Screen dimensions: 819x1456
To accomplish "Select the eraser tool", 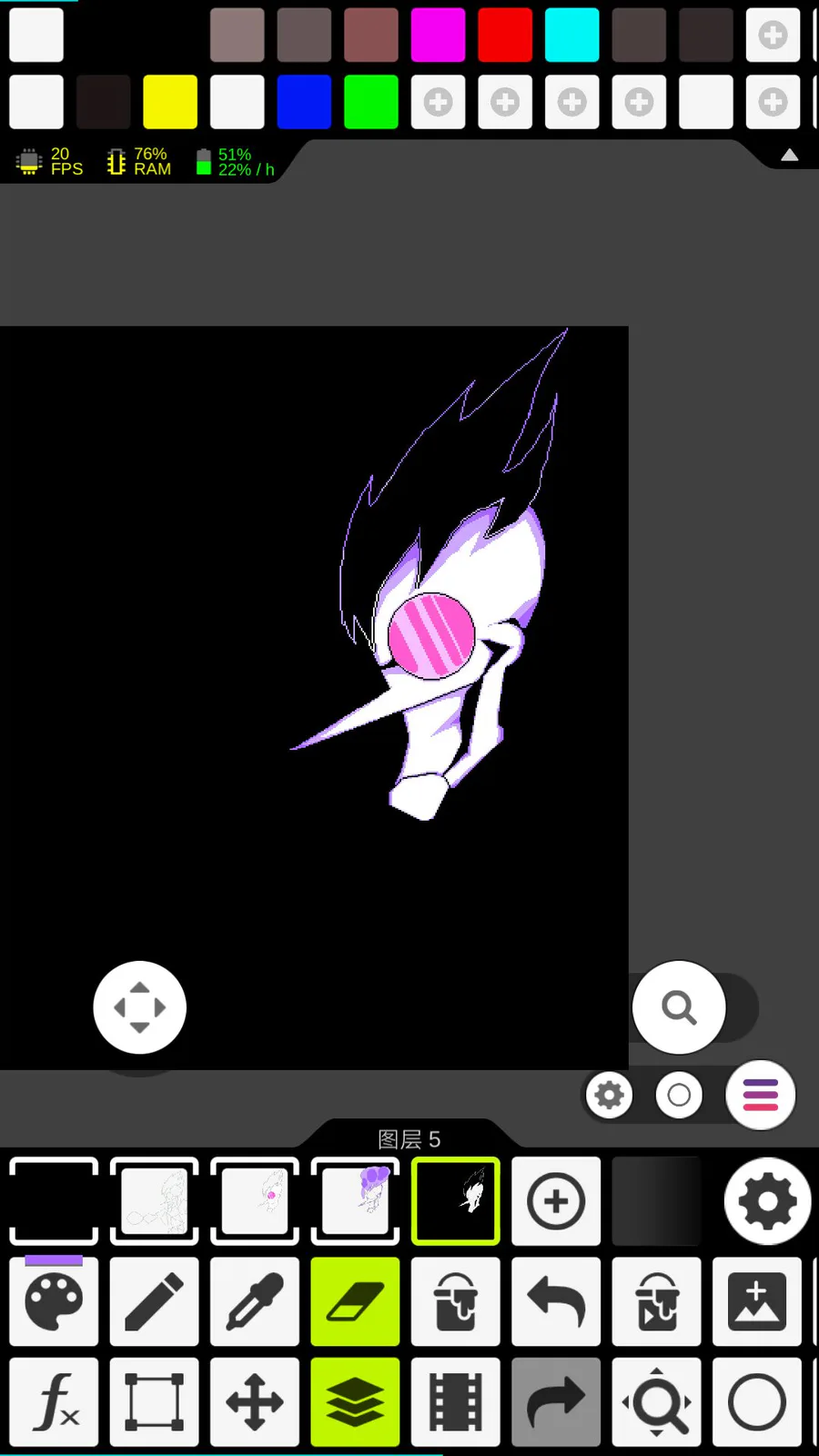I will [x=355, y=1301].
